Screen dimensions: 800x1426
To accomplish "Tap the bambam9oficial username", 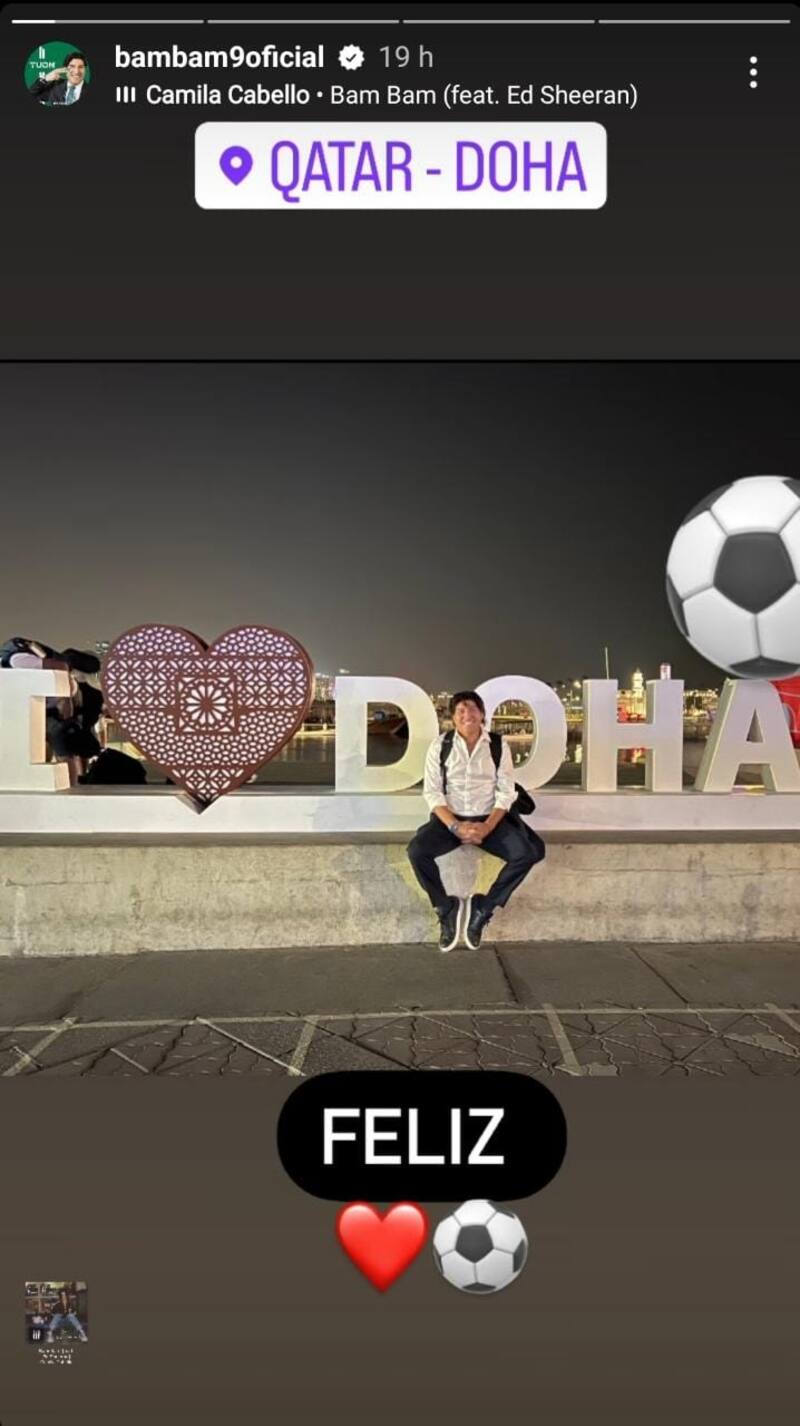I will click(x=219, y=57).
